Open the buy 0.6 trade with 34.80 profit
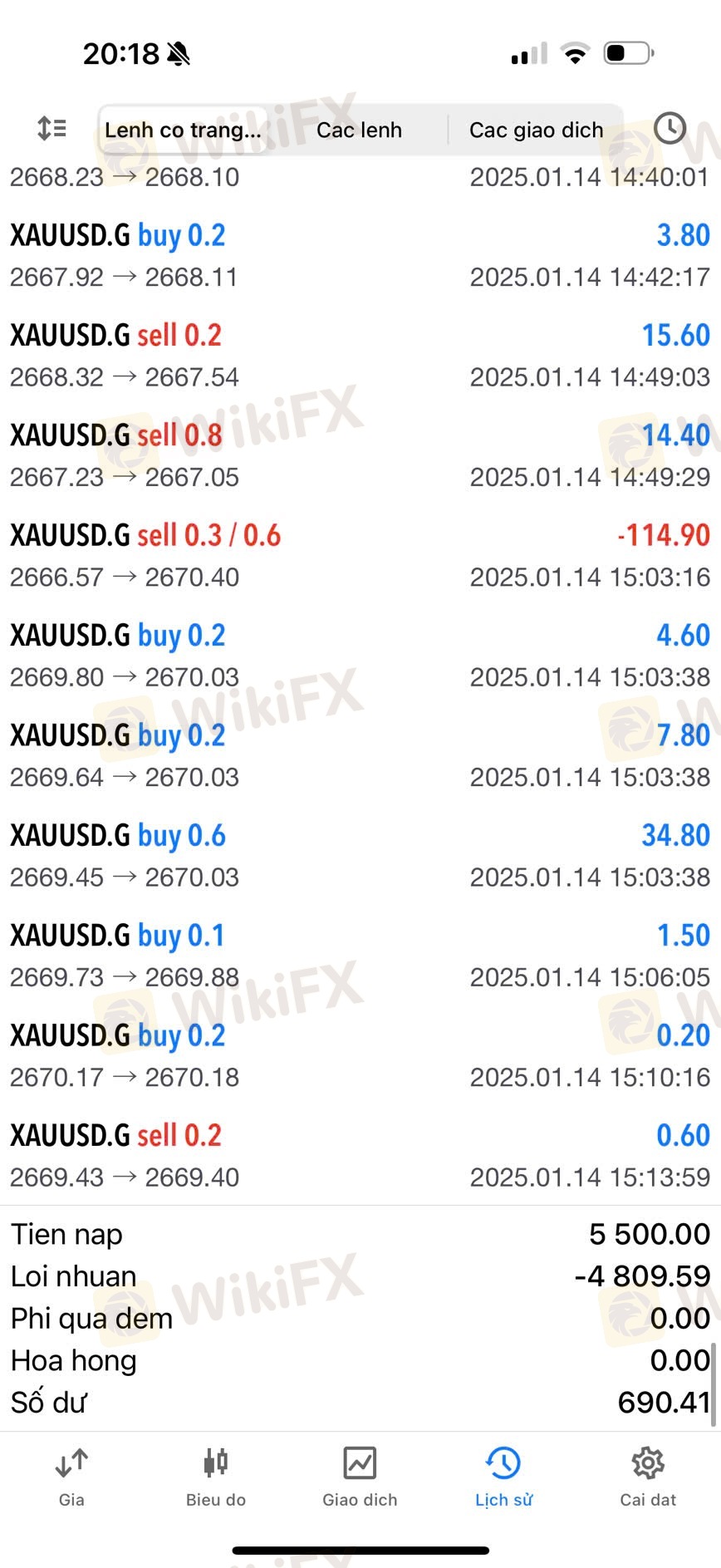This screenshot has height=1568, width=721. click(x=360, y=855)
